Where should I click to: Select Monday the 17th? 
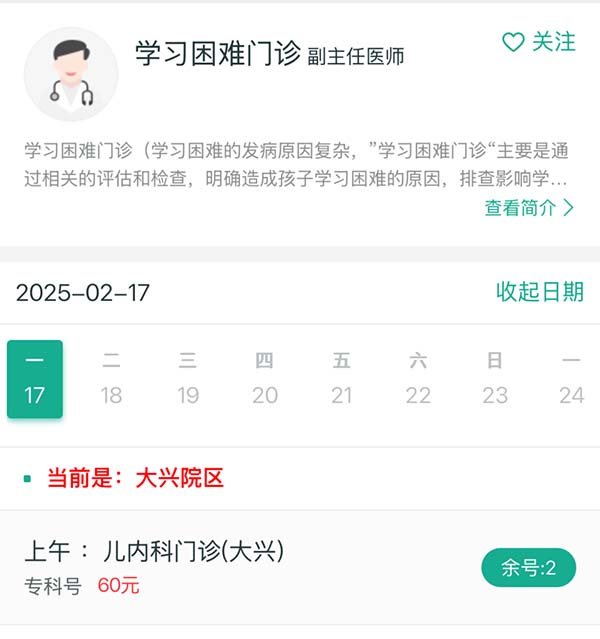35,379
